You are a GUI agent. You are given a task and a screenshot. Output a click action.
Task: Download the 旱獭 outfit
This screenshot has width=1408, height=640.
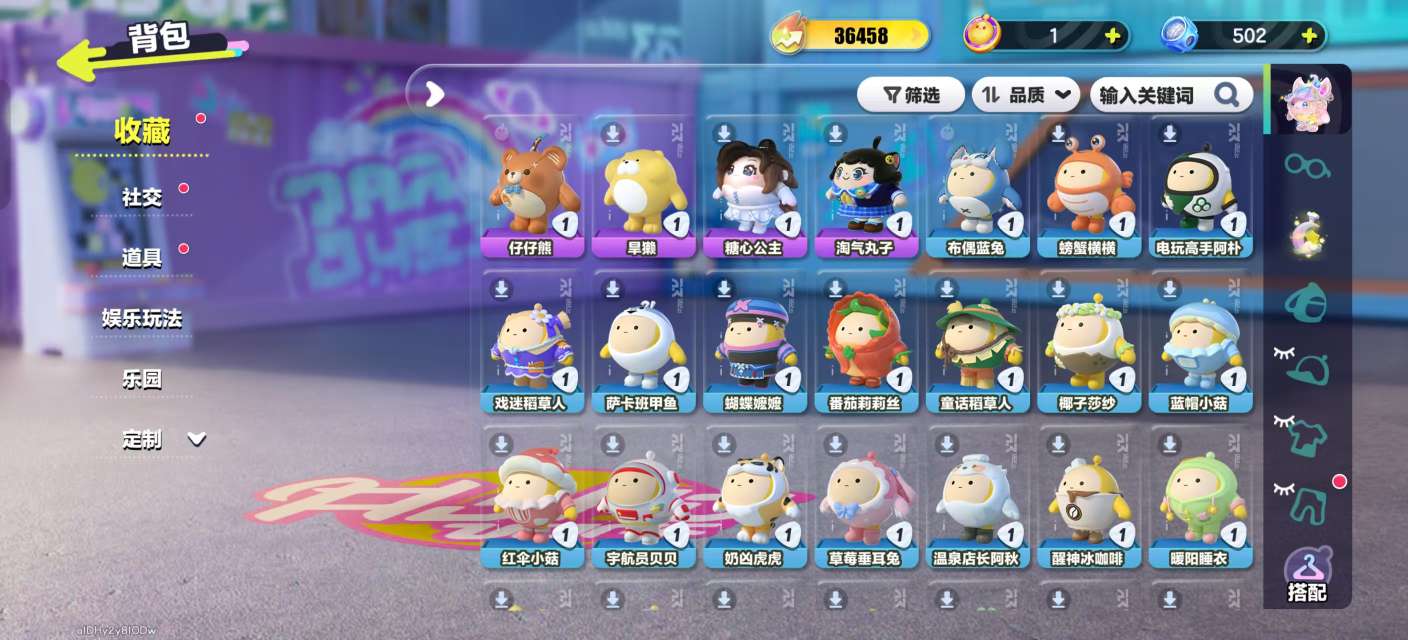(613, 133)
